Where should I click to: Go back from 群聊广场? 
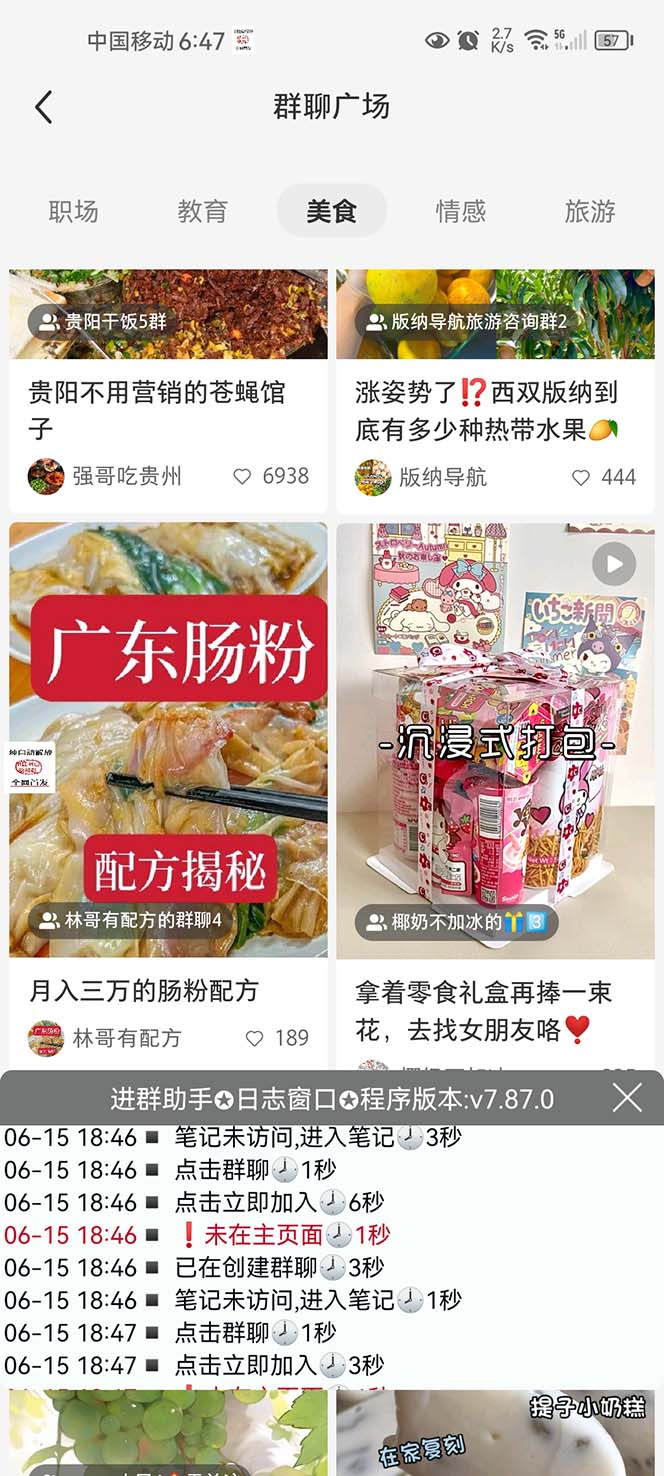43,107
